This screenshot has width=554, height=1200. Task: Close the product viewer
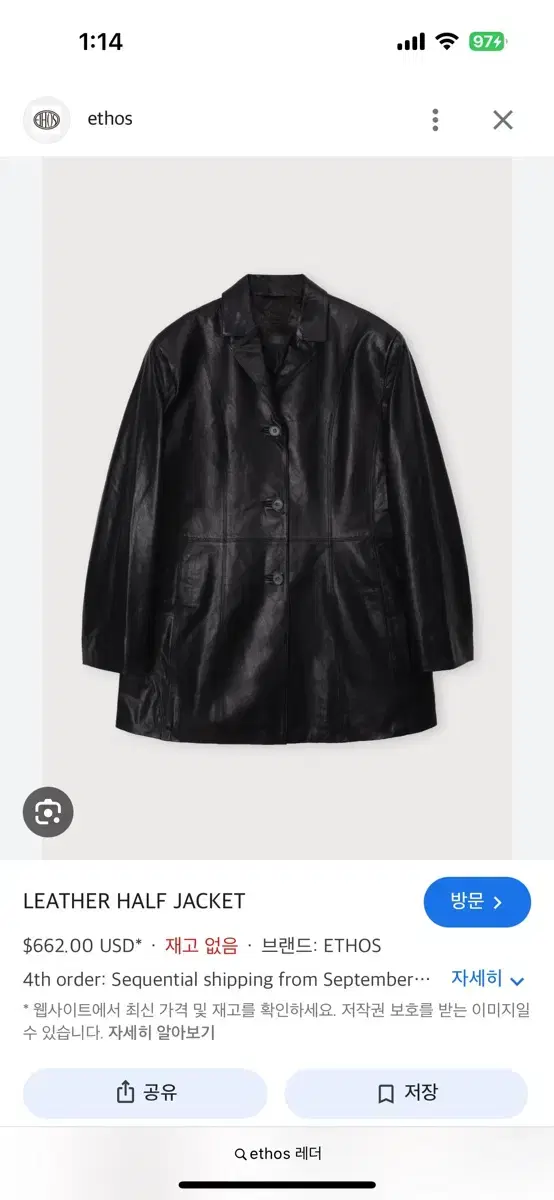pyautogui.click(x=503, y=120)
